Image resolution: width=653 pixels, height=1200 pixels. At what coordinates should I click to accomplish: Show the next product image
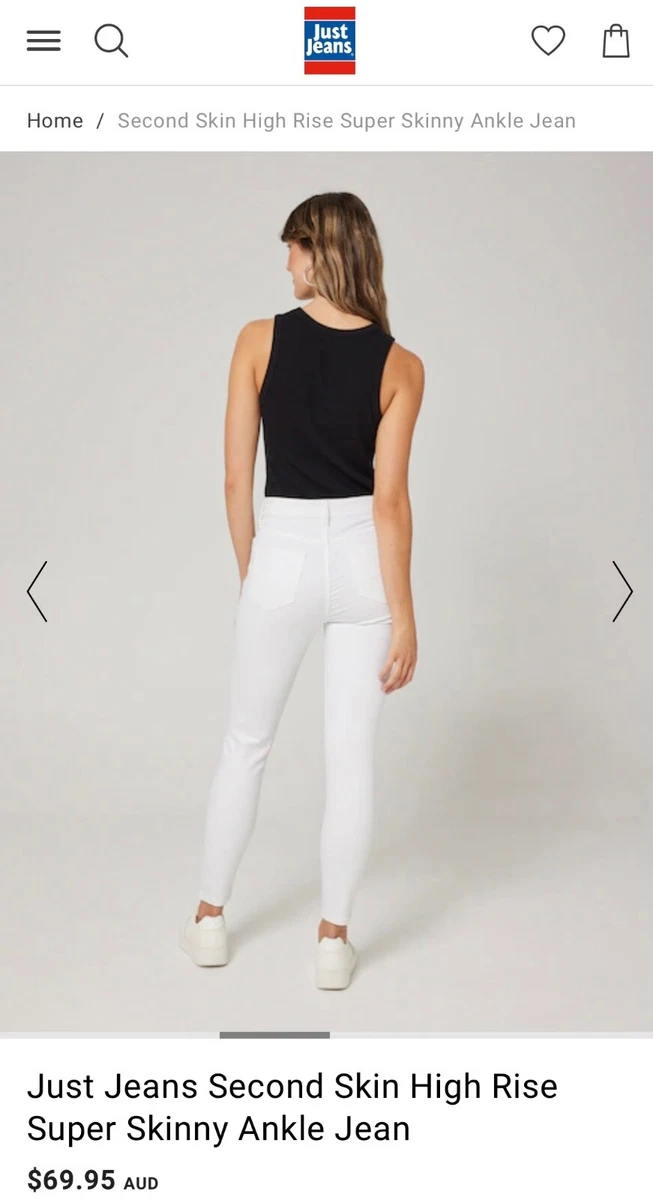click(x=622, y=591)
